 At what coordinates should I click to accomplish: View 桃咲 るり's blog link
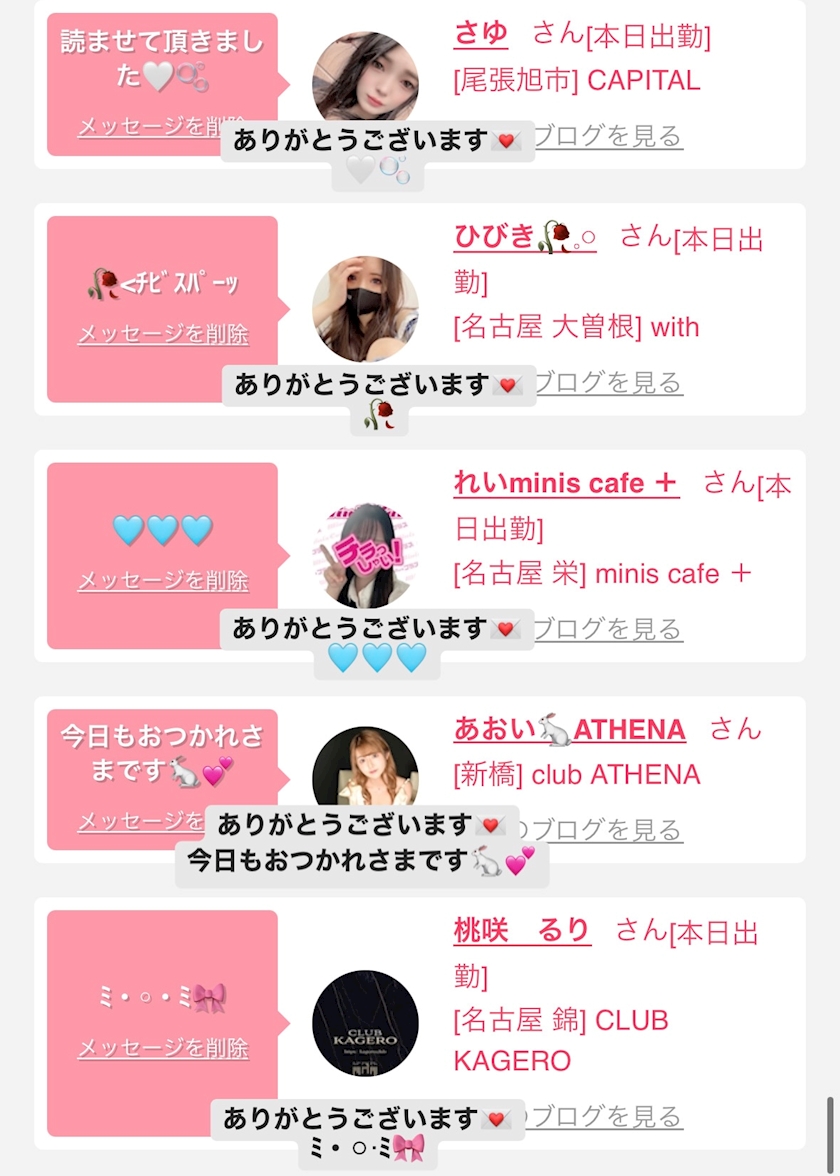608,1117
